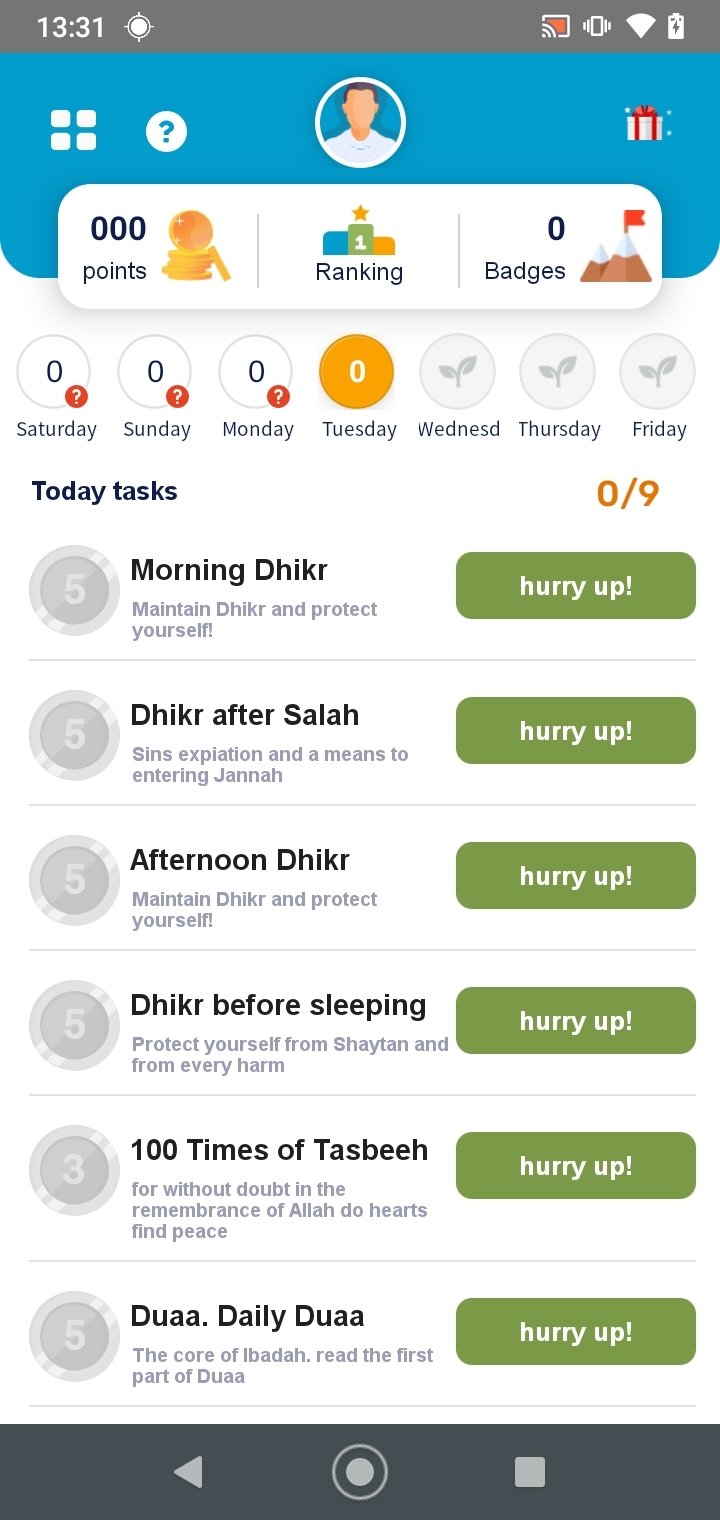Select Sunday in the week row
The height and width of the screenshot is (1520, 720).
coord(156,388)
